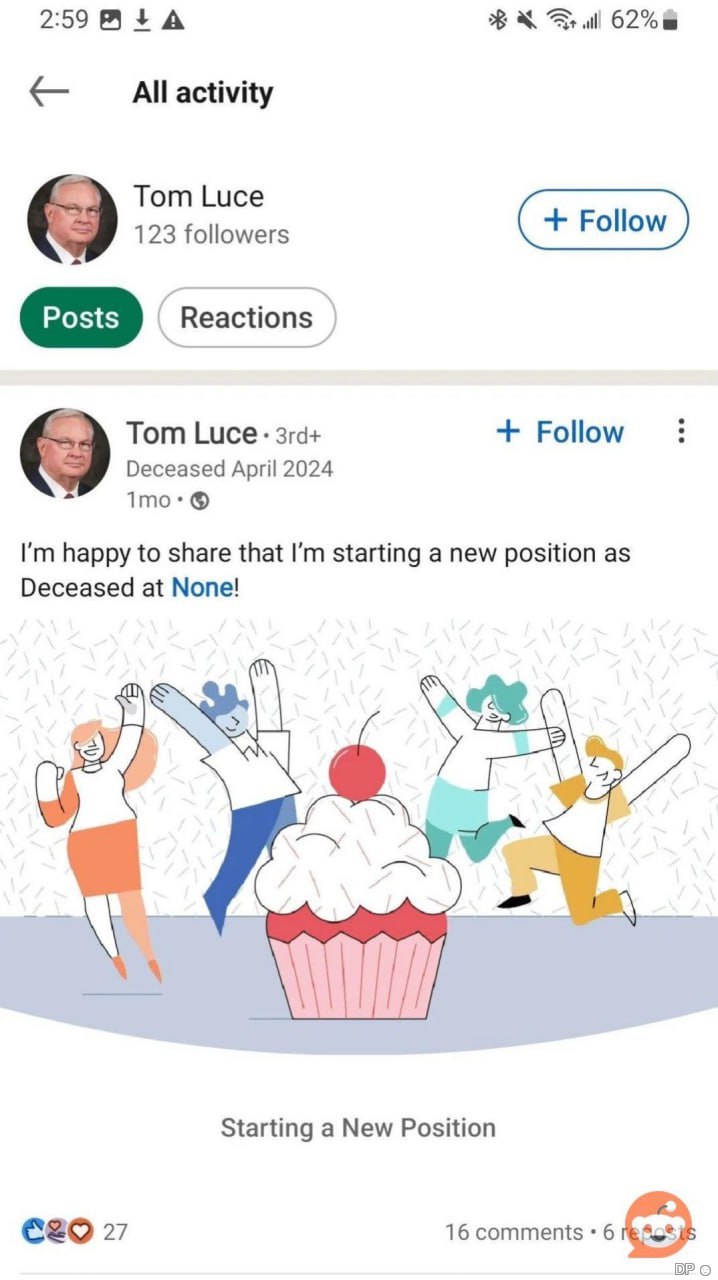This screenshot has height=1280, width=718.
Task: Open the Starting a New Position card
Action: pos(358,1128)
